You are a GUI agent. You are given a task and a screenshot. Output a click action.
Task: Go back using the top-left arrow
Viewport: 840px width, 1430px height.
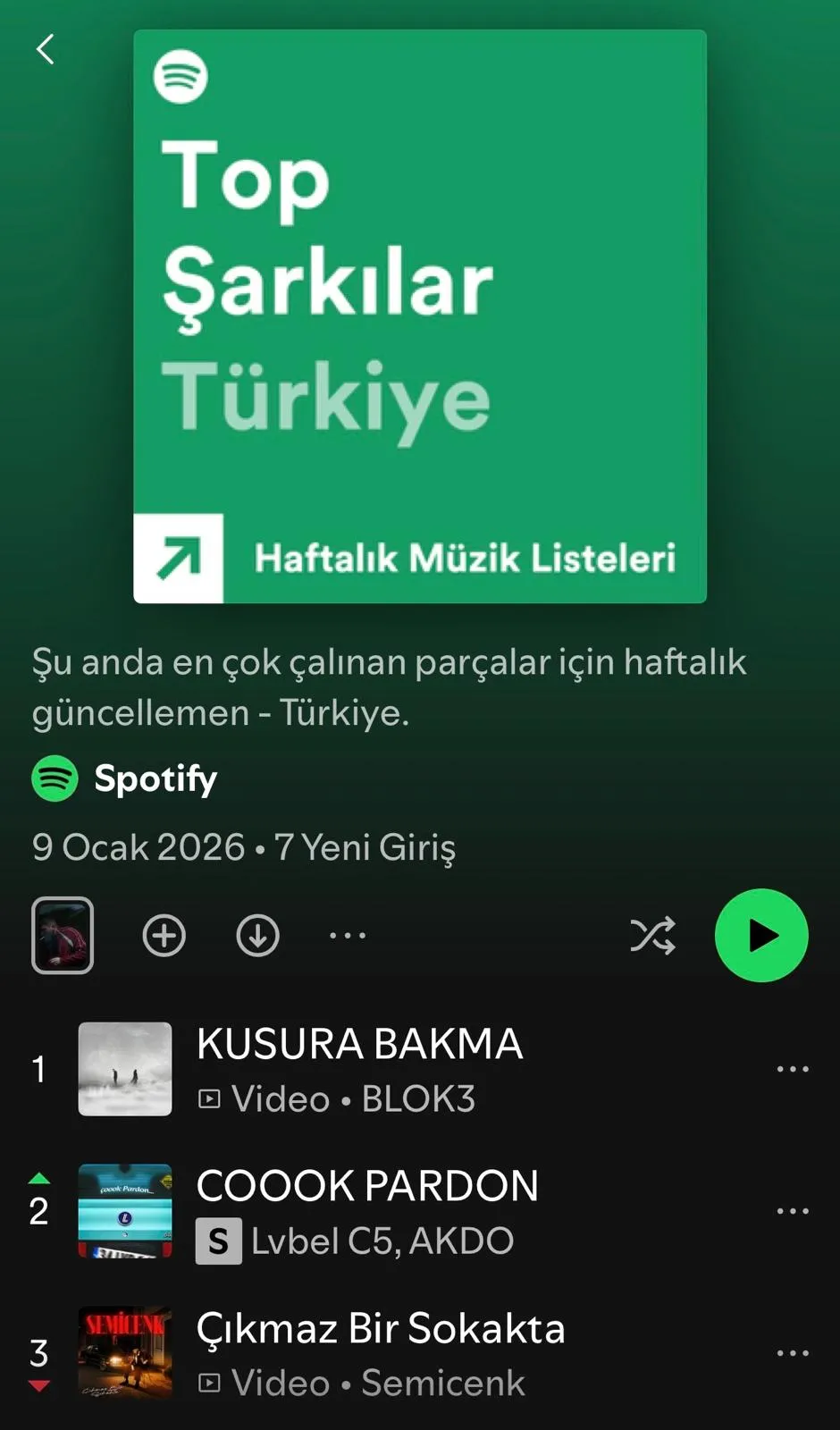pos(46,49)
